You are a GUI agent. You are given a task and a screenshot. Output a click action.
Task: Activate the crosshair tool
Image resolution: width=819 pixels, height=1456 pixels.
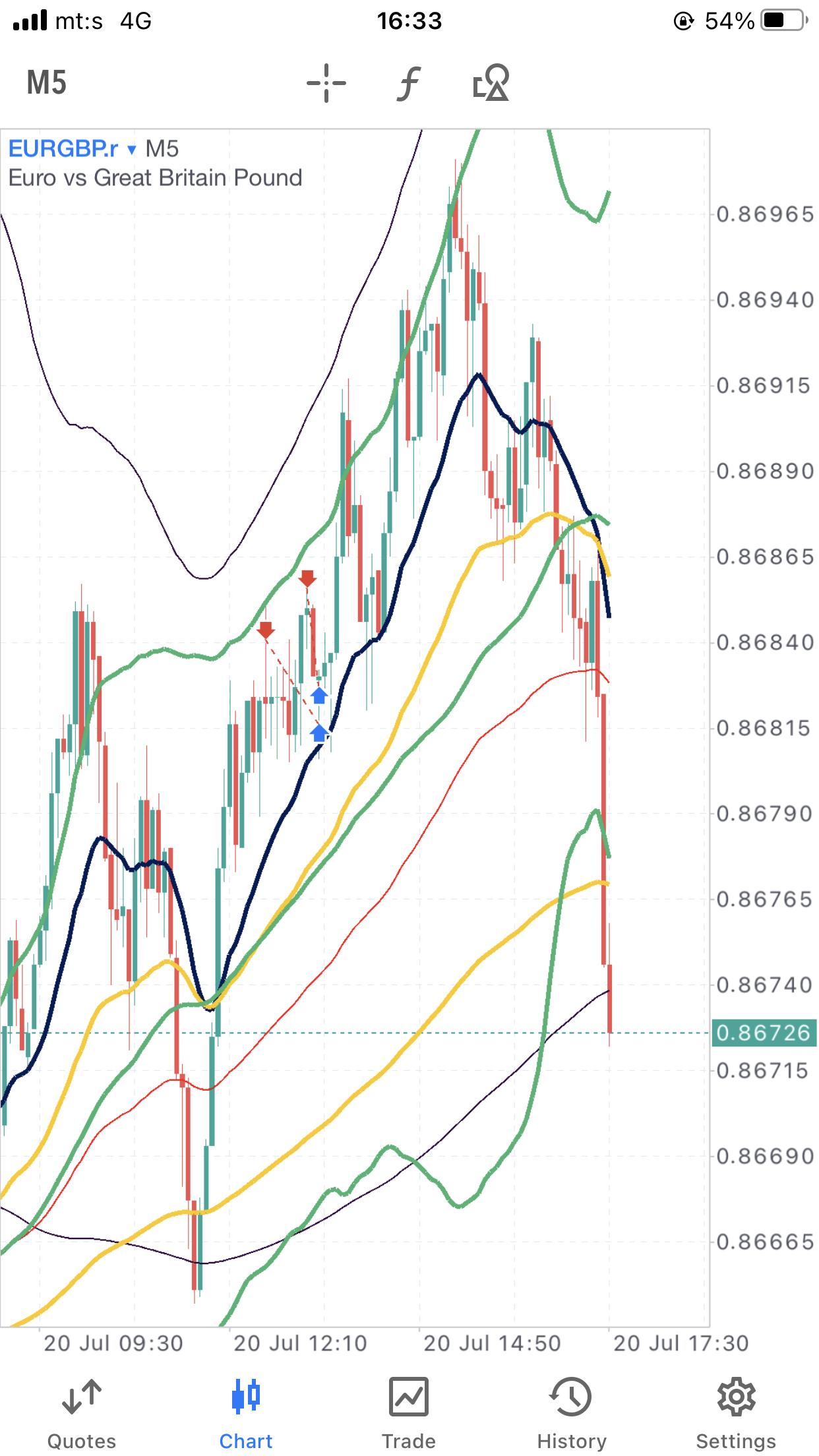(x=326, y=83)
